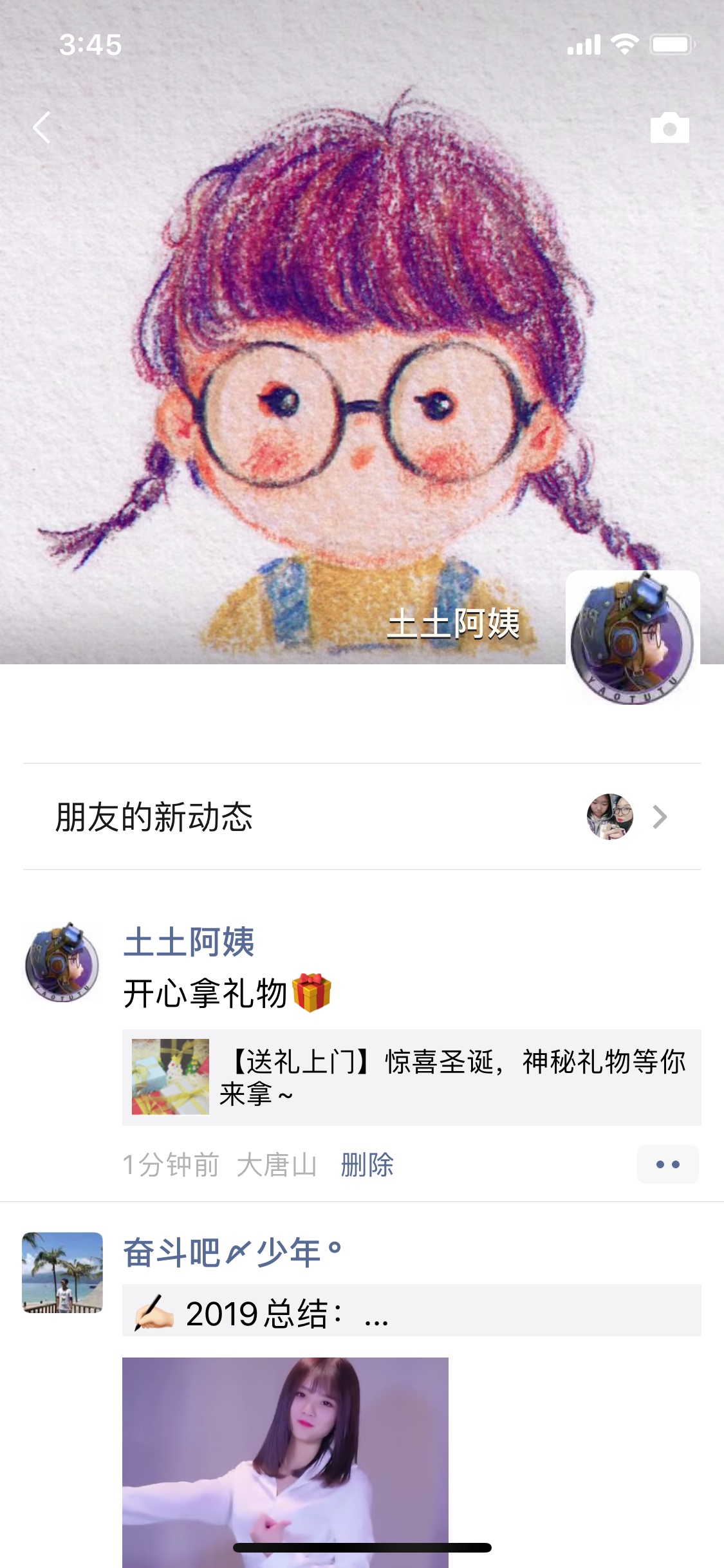
Task: Open the 【送礼上门】惊喜圣诞 shared article card
Action: 412,1077
